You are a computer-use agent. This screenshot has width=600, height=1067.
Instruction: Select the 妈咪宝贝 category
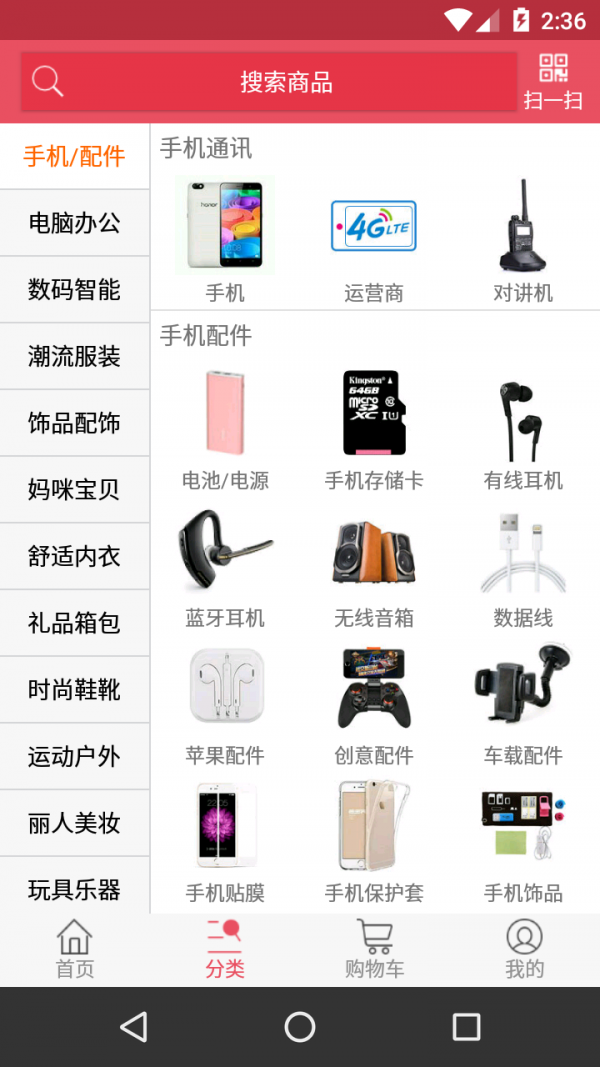75,490
